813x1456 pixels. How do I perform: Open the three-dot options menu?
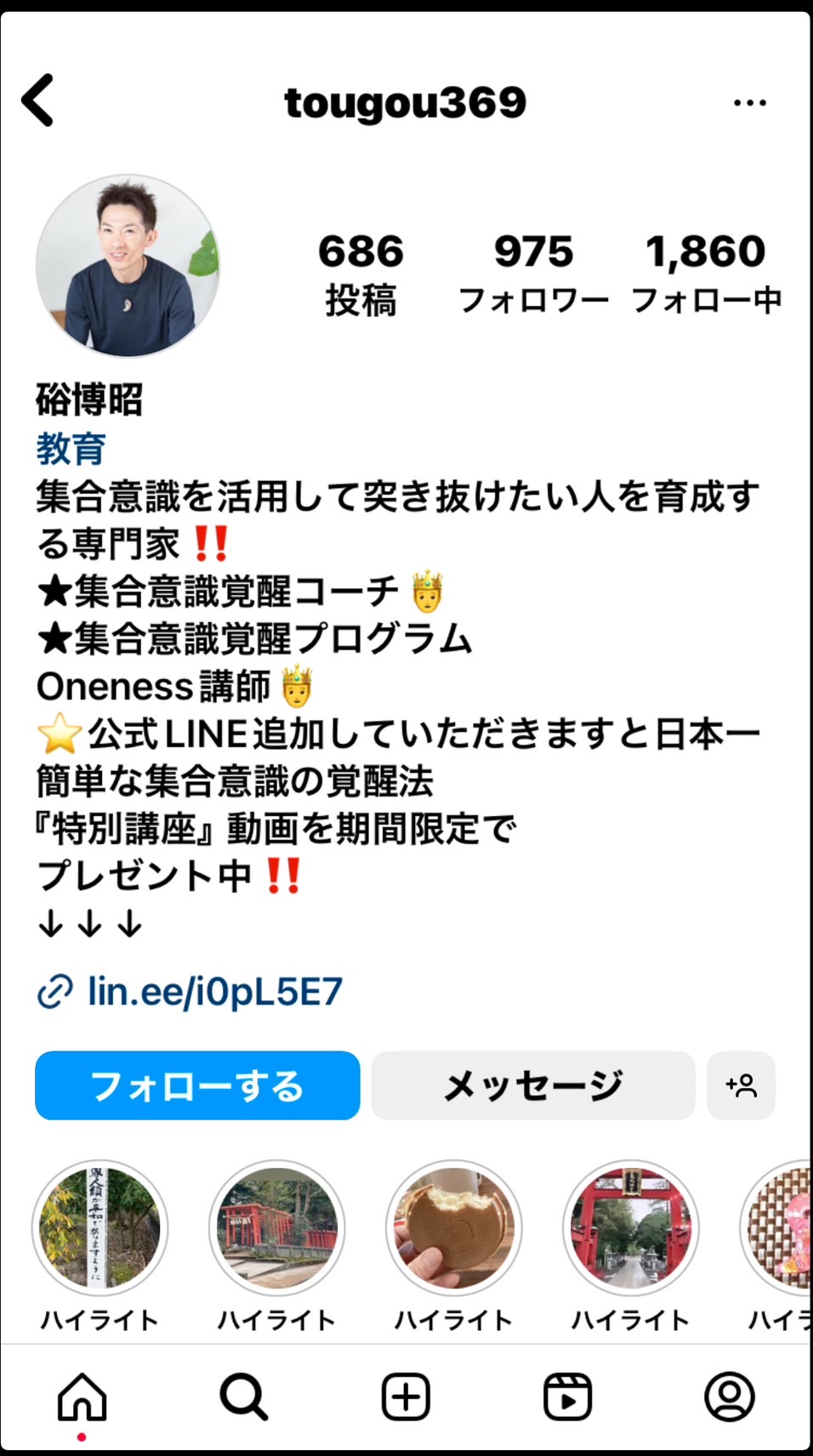point(749,103)
